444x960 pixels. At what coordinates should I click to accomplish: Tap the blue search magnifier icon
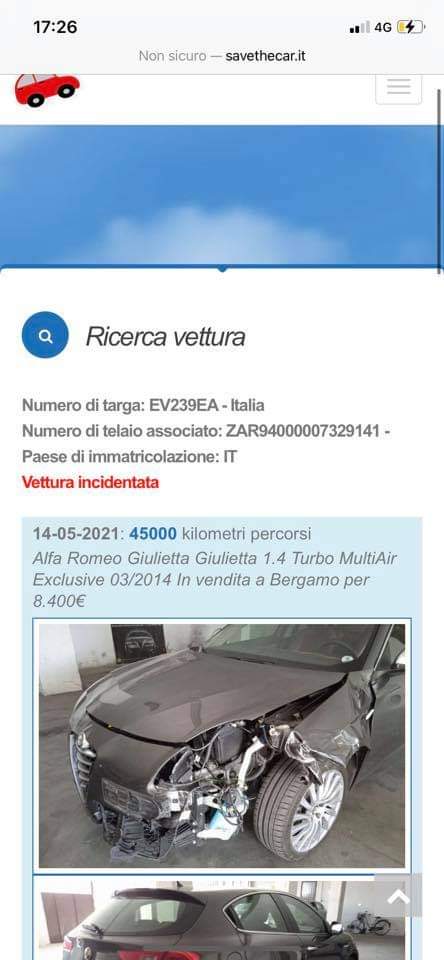[45, 335]
